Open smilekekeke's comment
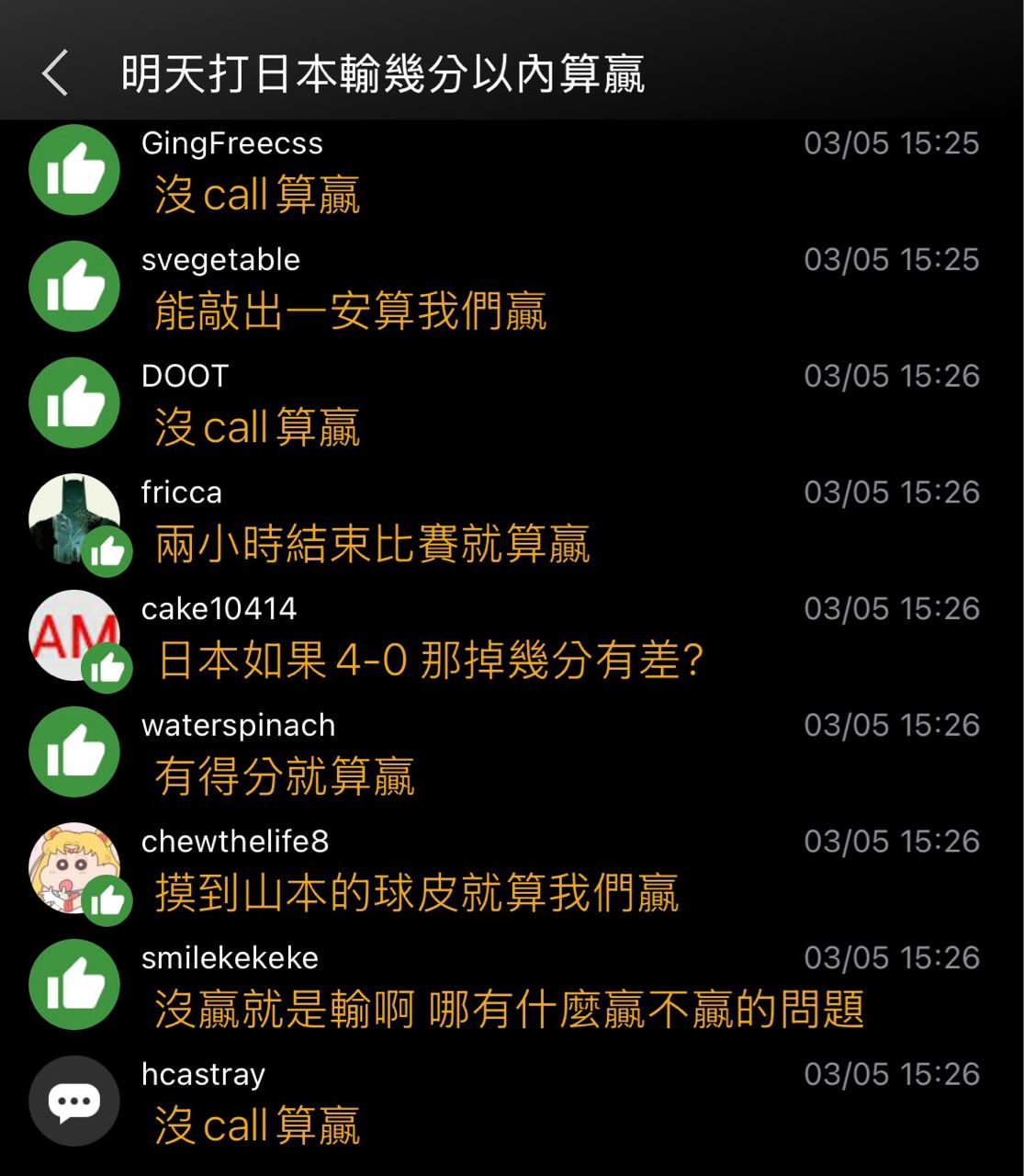The image size is (1024, 1176). click(509, 1009)
